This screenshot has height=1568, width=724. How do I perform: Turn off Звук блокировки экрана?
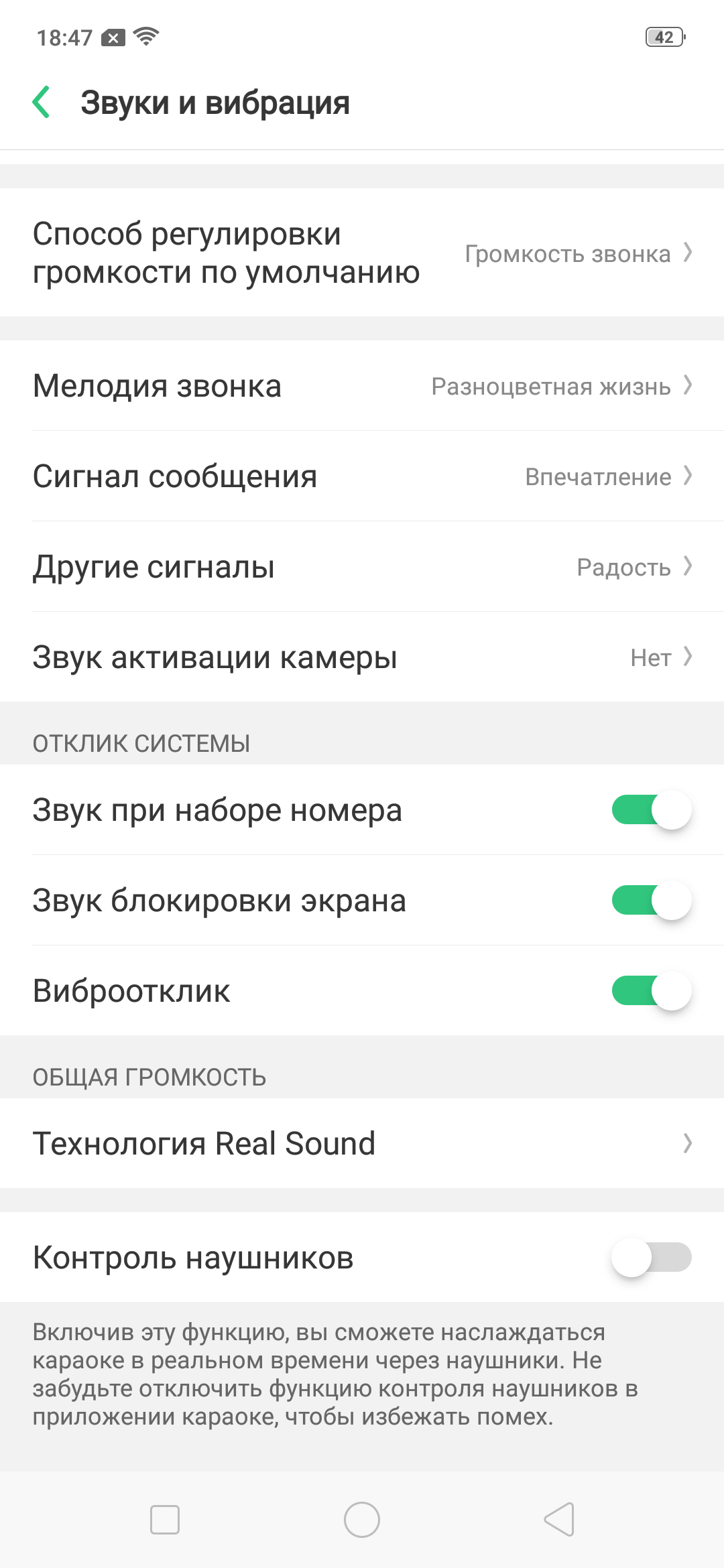tap(650, 901)
